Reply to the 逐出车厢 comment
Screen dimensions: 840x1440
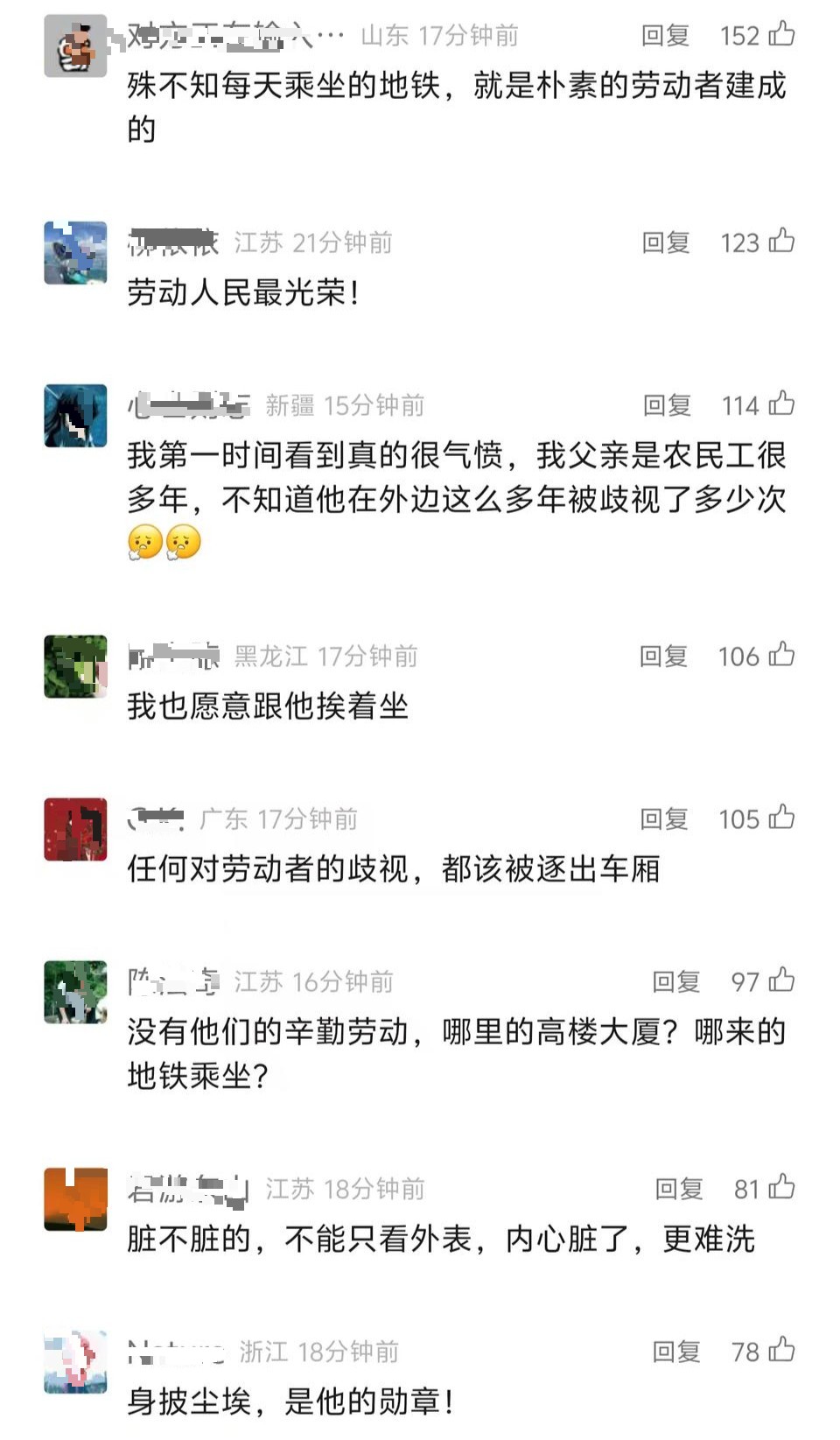click(664, 819)
